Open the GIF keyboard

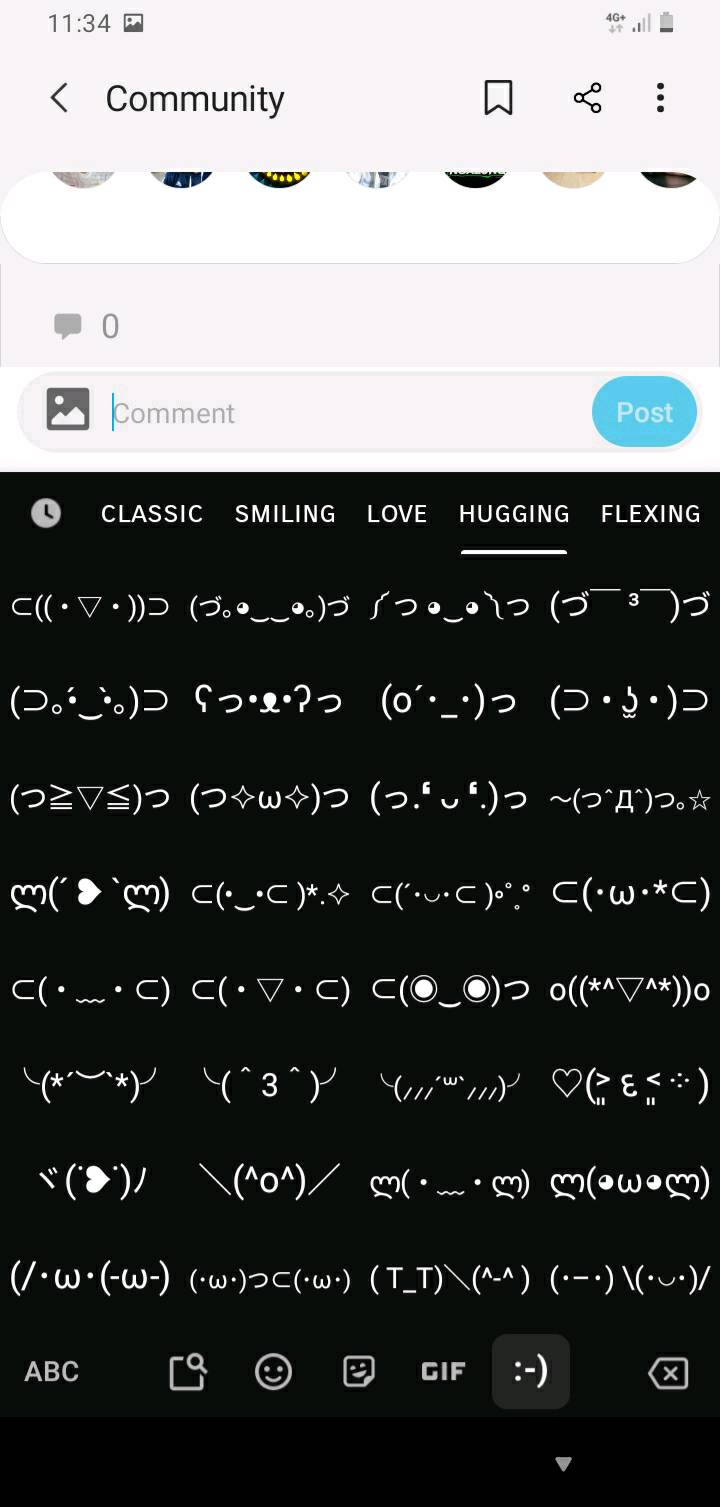[443, 1372]
